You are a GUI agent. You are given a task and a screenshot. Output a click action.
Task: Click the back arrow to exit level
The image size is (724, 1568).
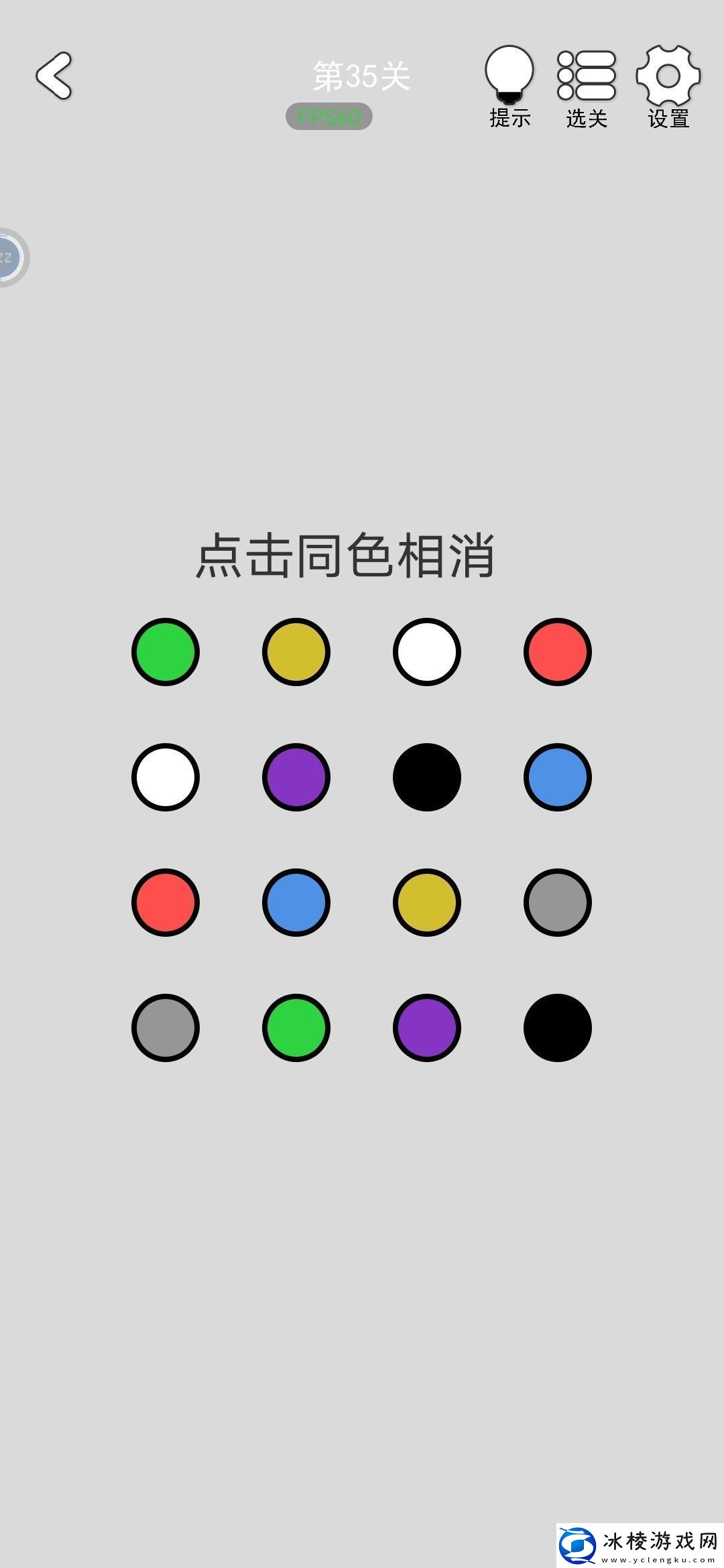(x=54, y=76)
